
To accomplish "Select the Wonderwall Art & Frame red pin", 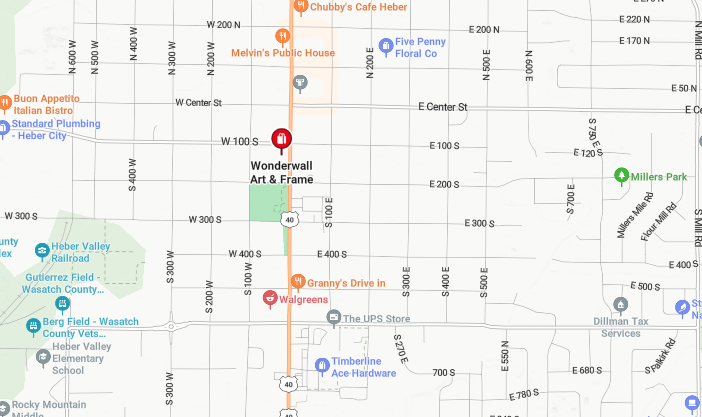I will click(282, 138).
